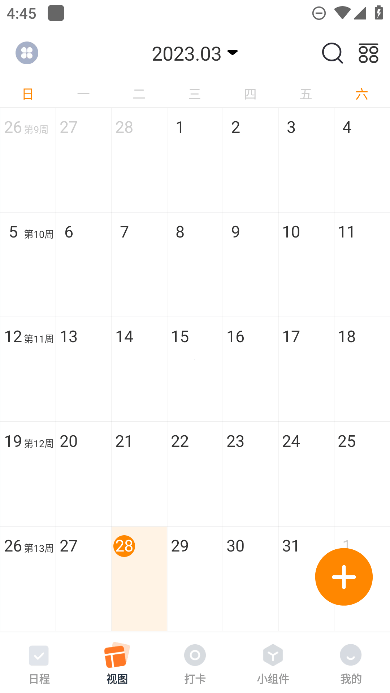The height and width of the screenshot is (693, 390).
Task: Select March 15 on the calendar
Action: (x=195, y=369)
